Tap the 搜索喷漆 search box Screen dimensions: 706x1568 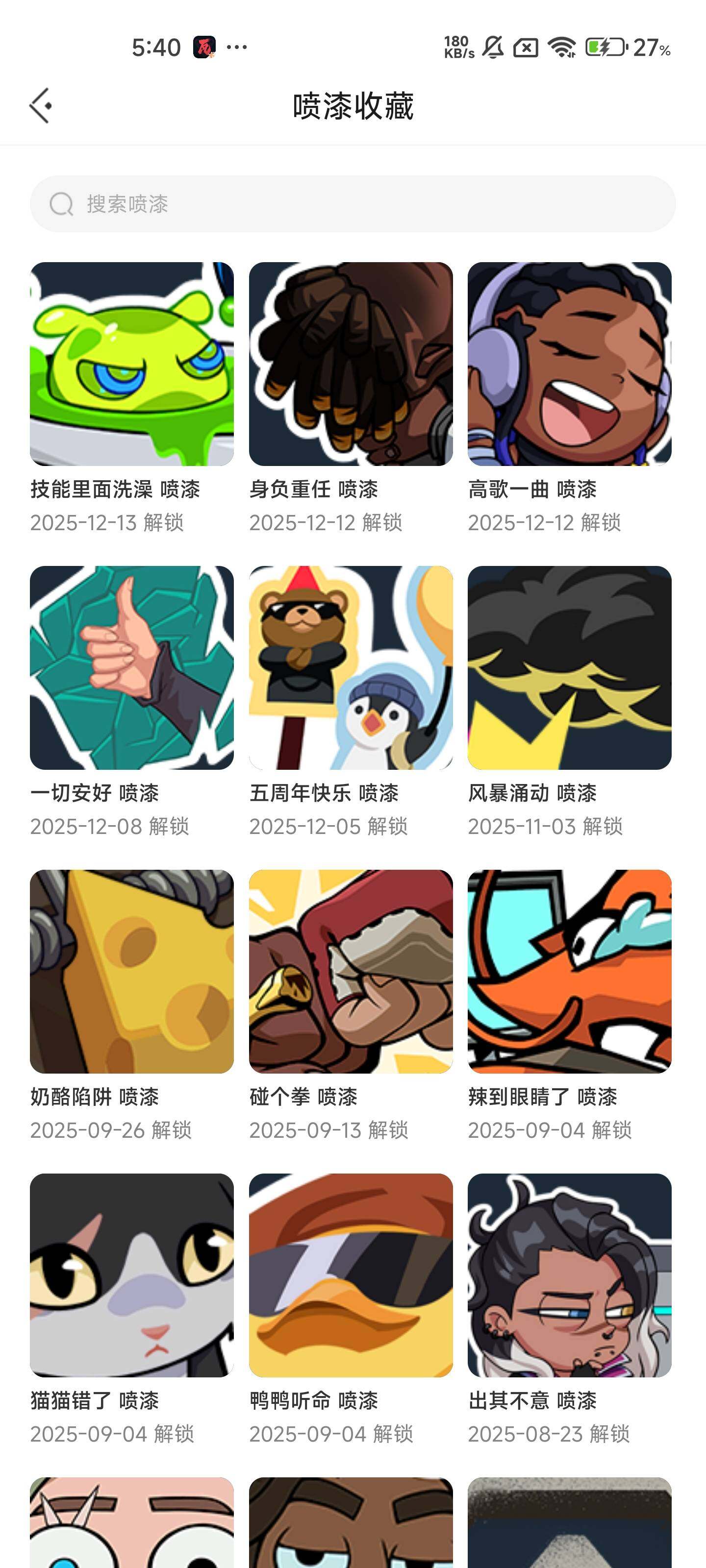pyautogui.click(x=352, y=204)
